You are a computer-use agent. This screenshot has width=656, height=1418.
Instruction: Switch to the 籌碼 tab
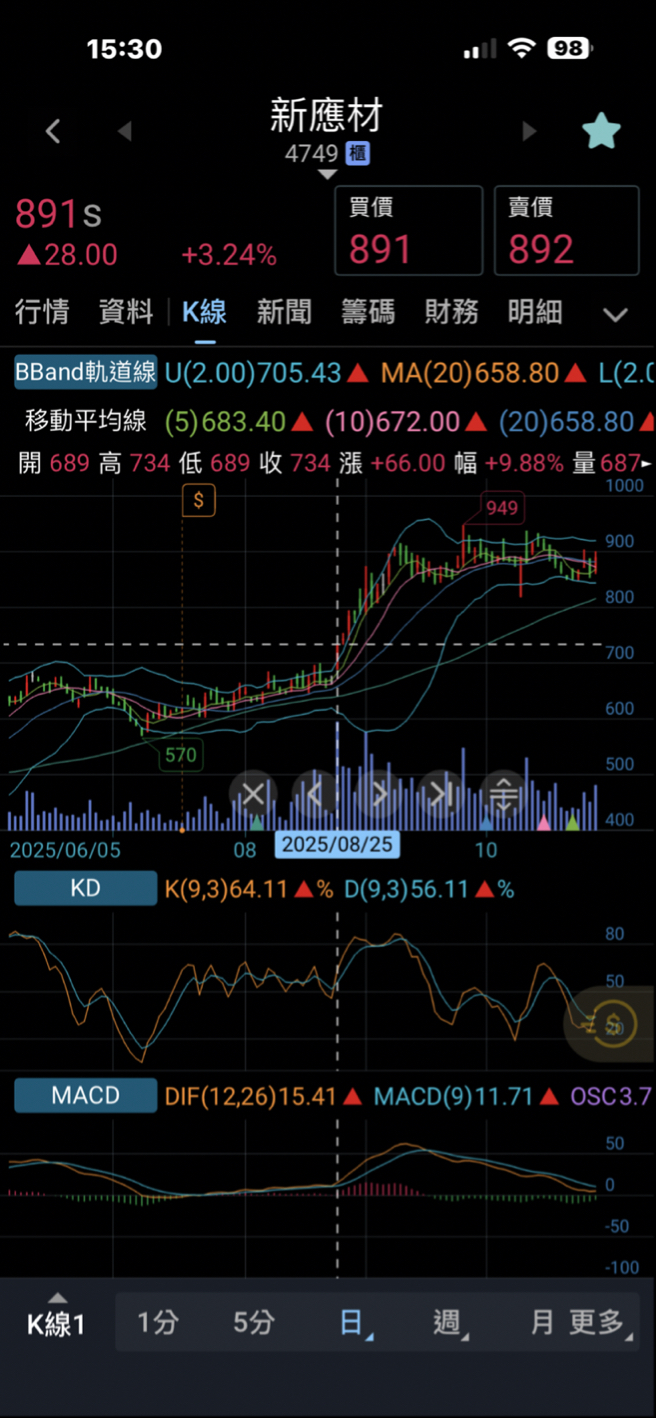coord(368,312)
